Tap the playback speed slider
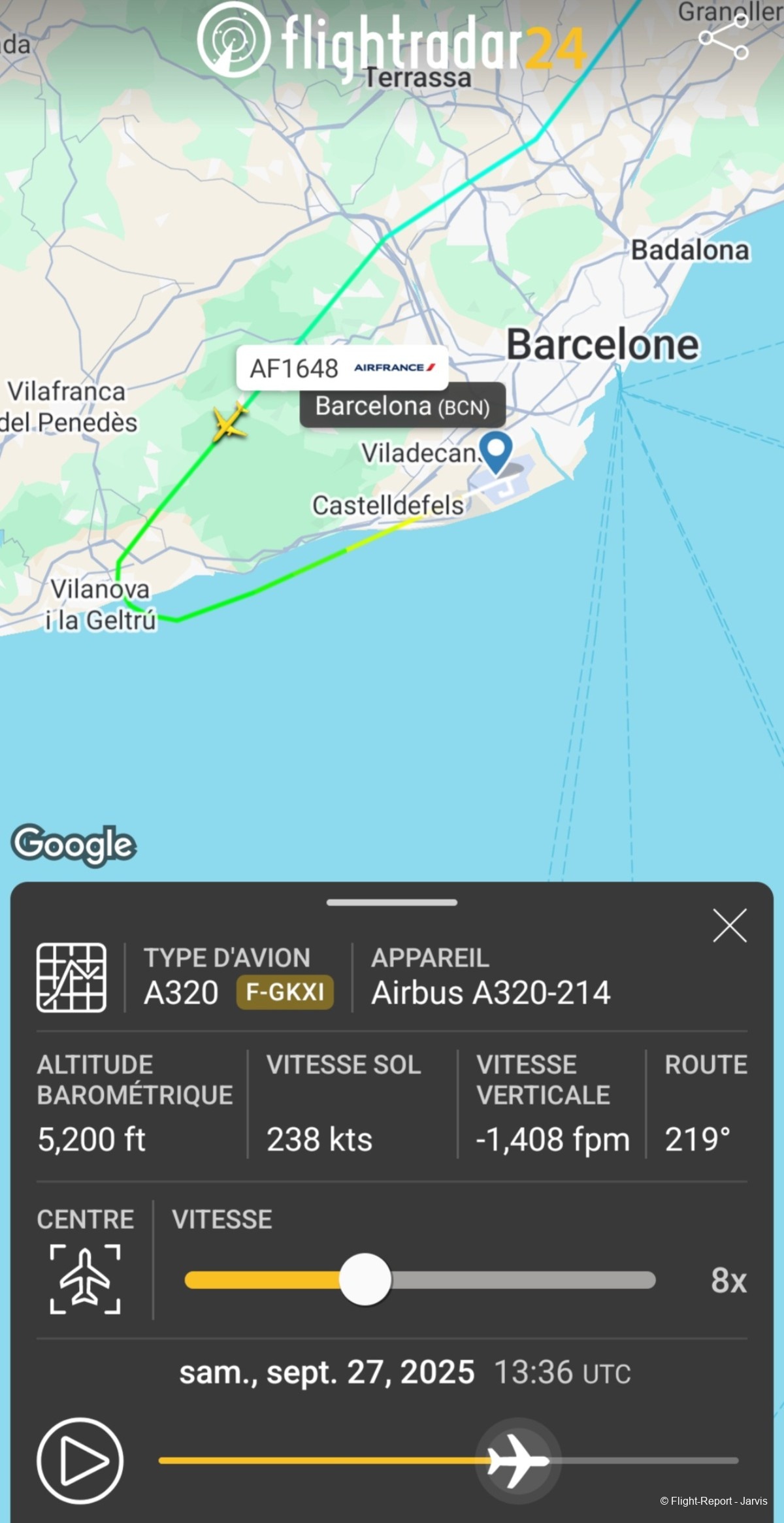This screenshot has width=784, height=1523. pyautogui.click(x=419, y=1279)
